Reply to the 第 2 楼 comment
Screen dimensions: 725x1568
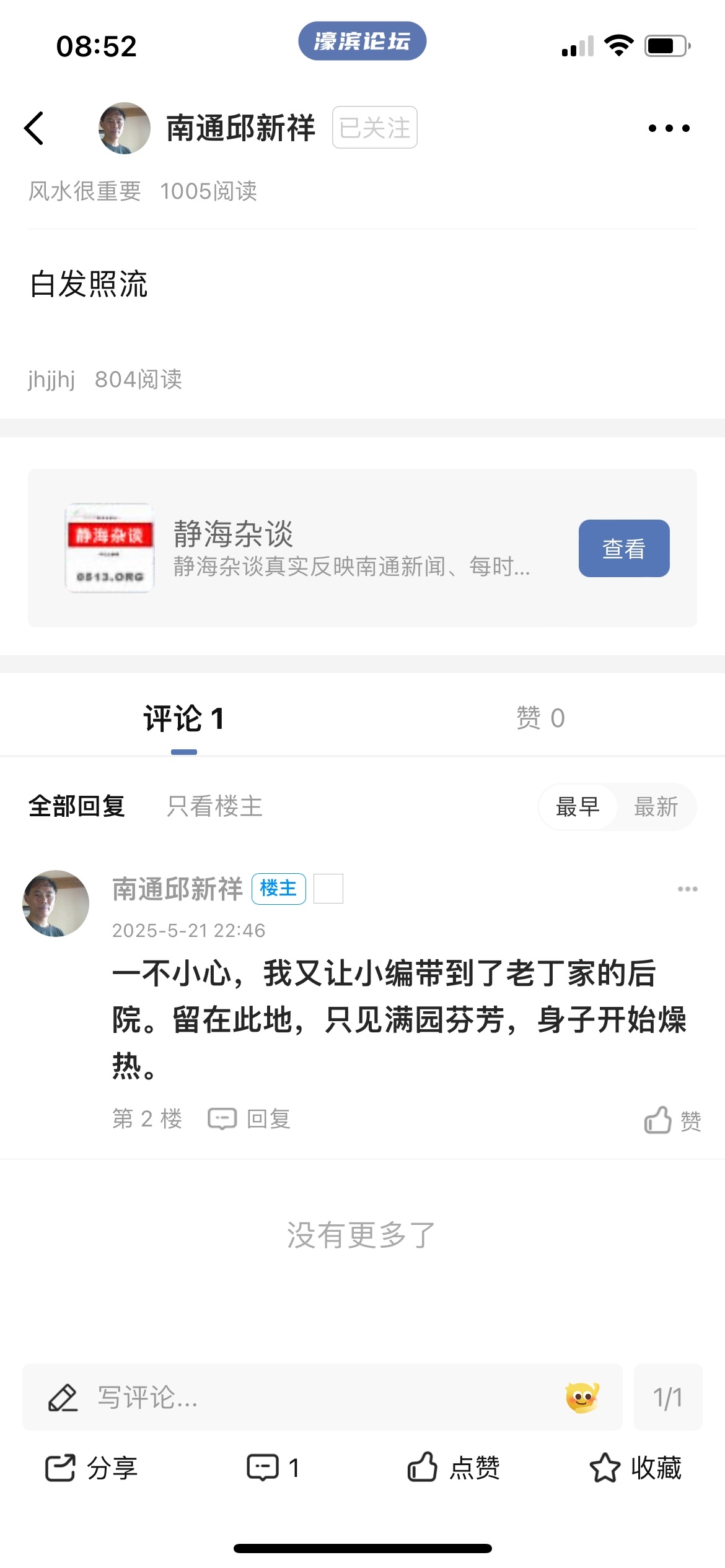[x=250, y=1119]
